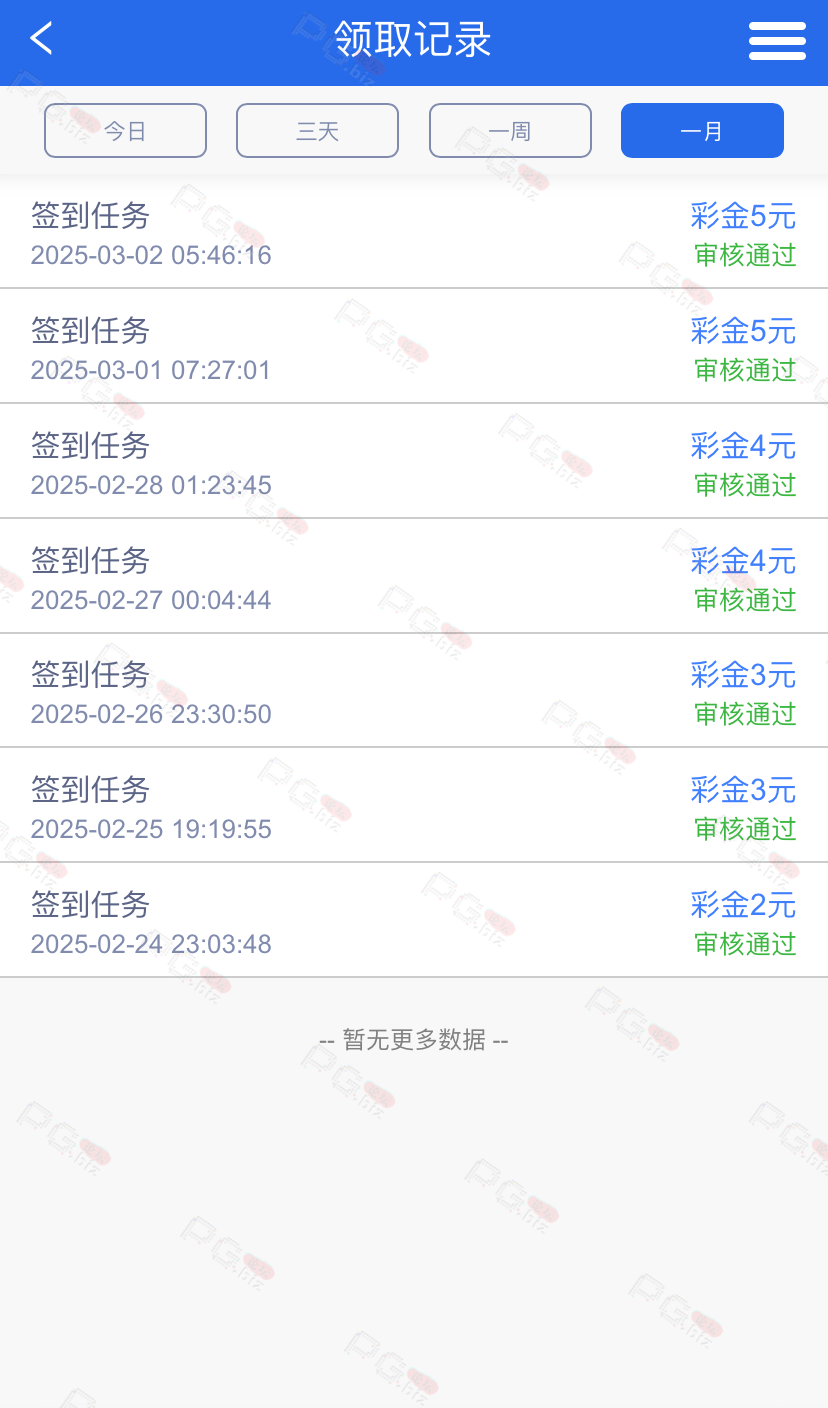Open the hamburger menu
This screenshot has height=1408, width=828.
click(x=777, y=41)
